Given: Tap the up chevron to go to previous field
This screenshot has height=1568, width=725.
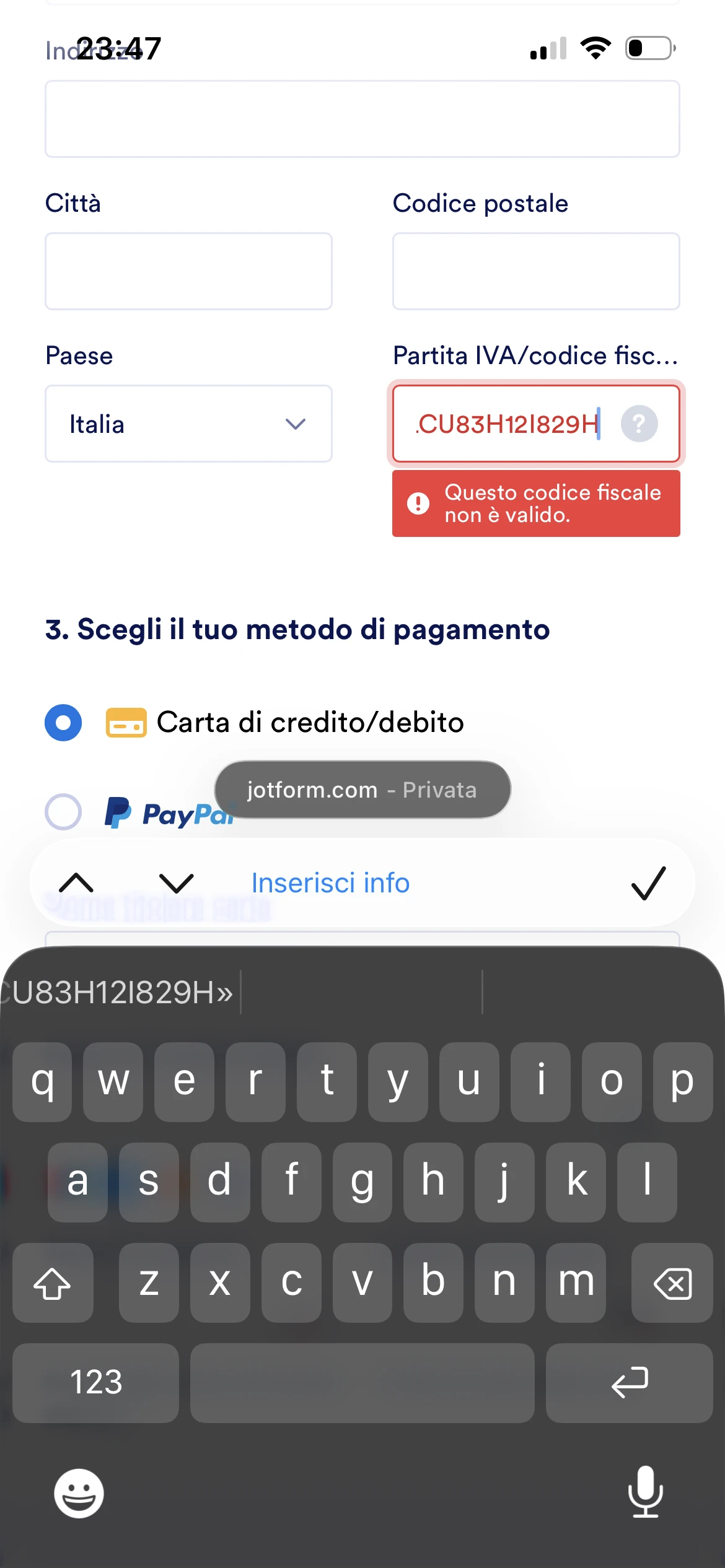Looking at the screenshot, I should coord(77,883).
